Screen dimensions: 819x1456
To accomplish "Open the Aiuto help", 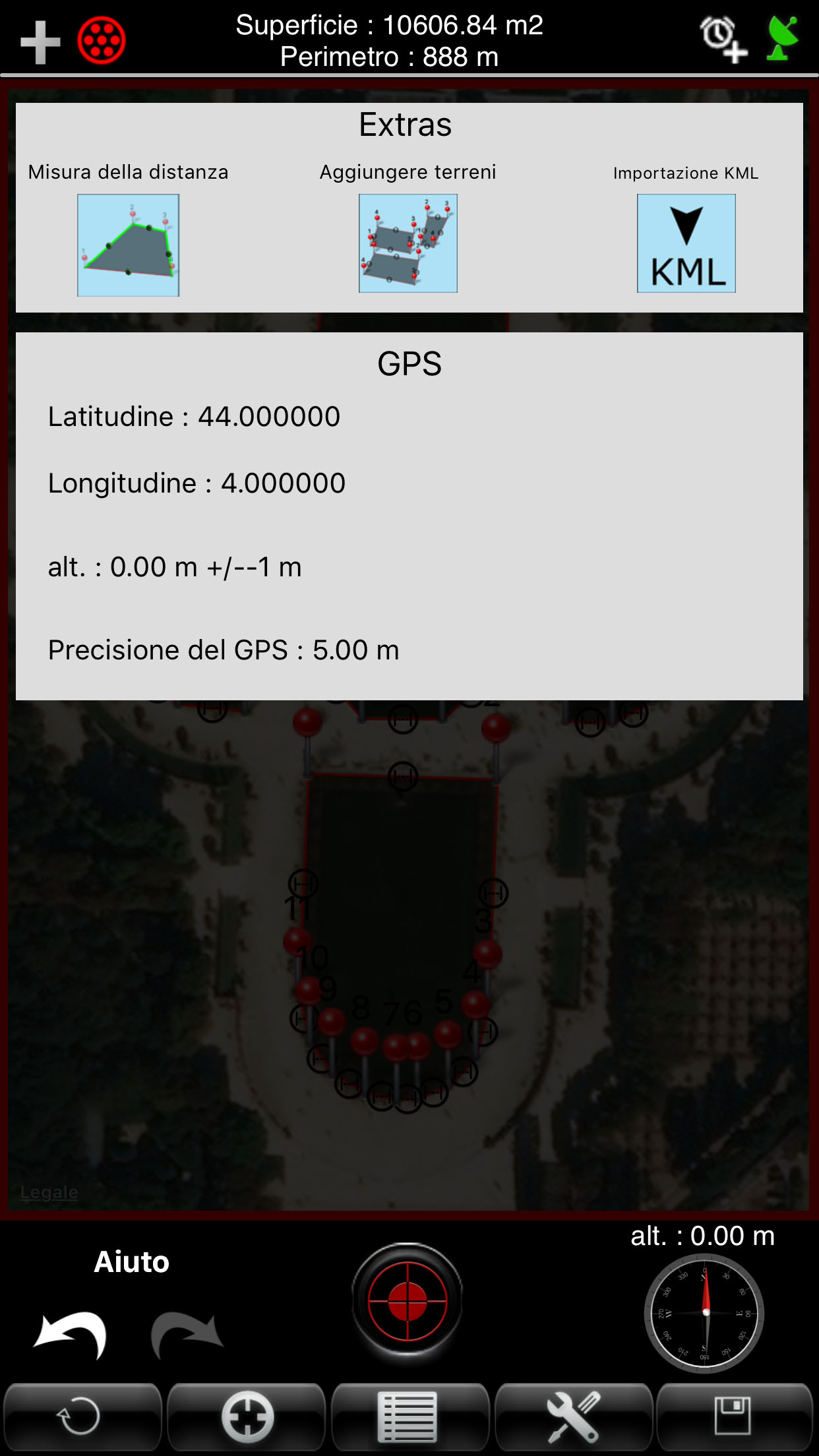I will 132,1262.
